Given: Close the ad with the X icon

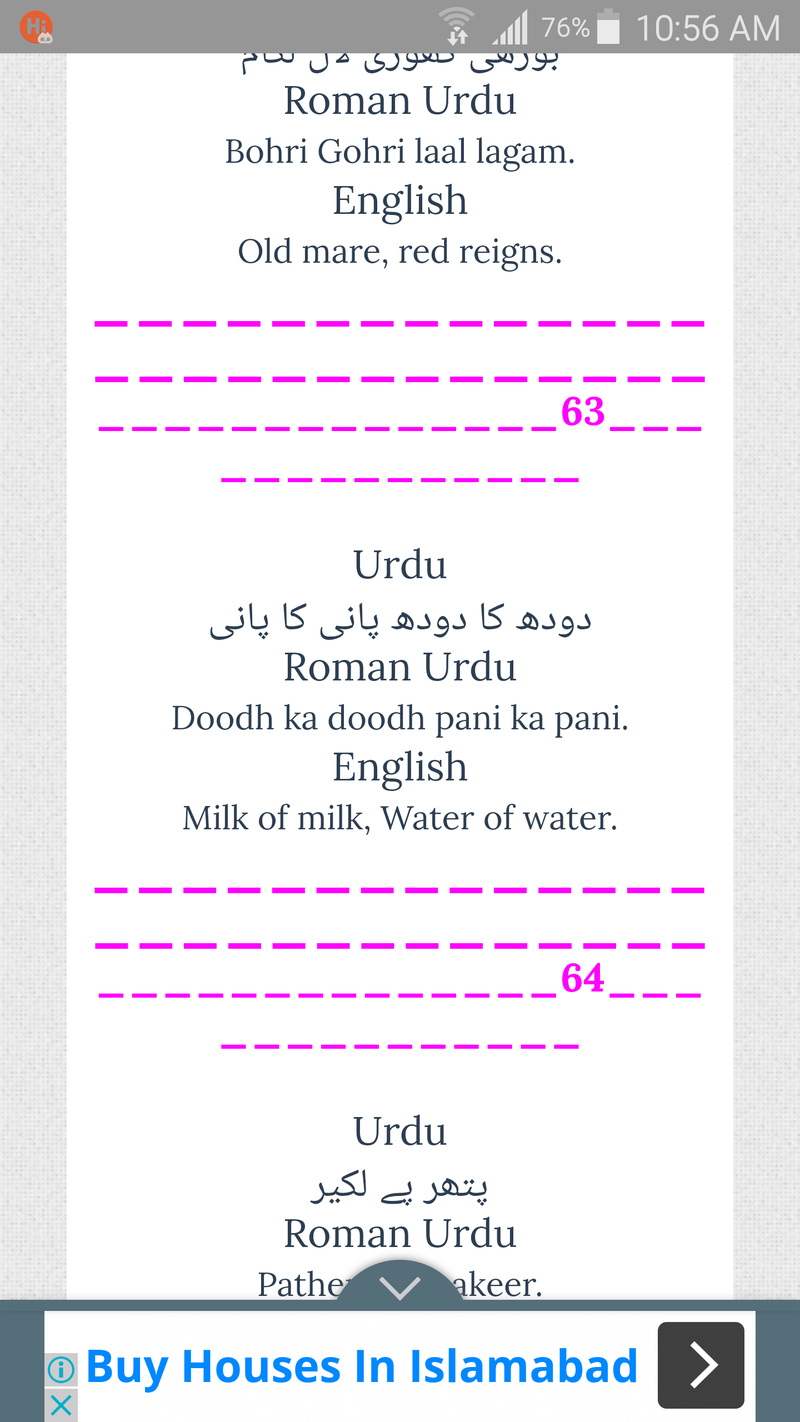Looking at the screenshot, I should pyautogui.click(x=61, y=1405).
